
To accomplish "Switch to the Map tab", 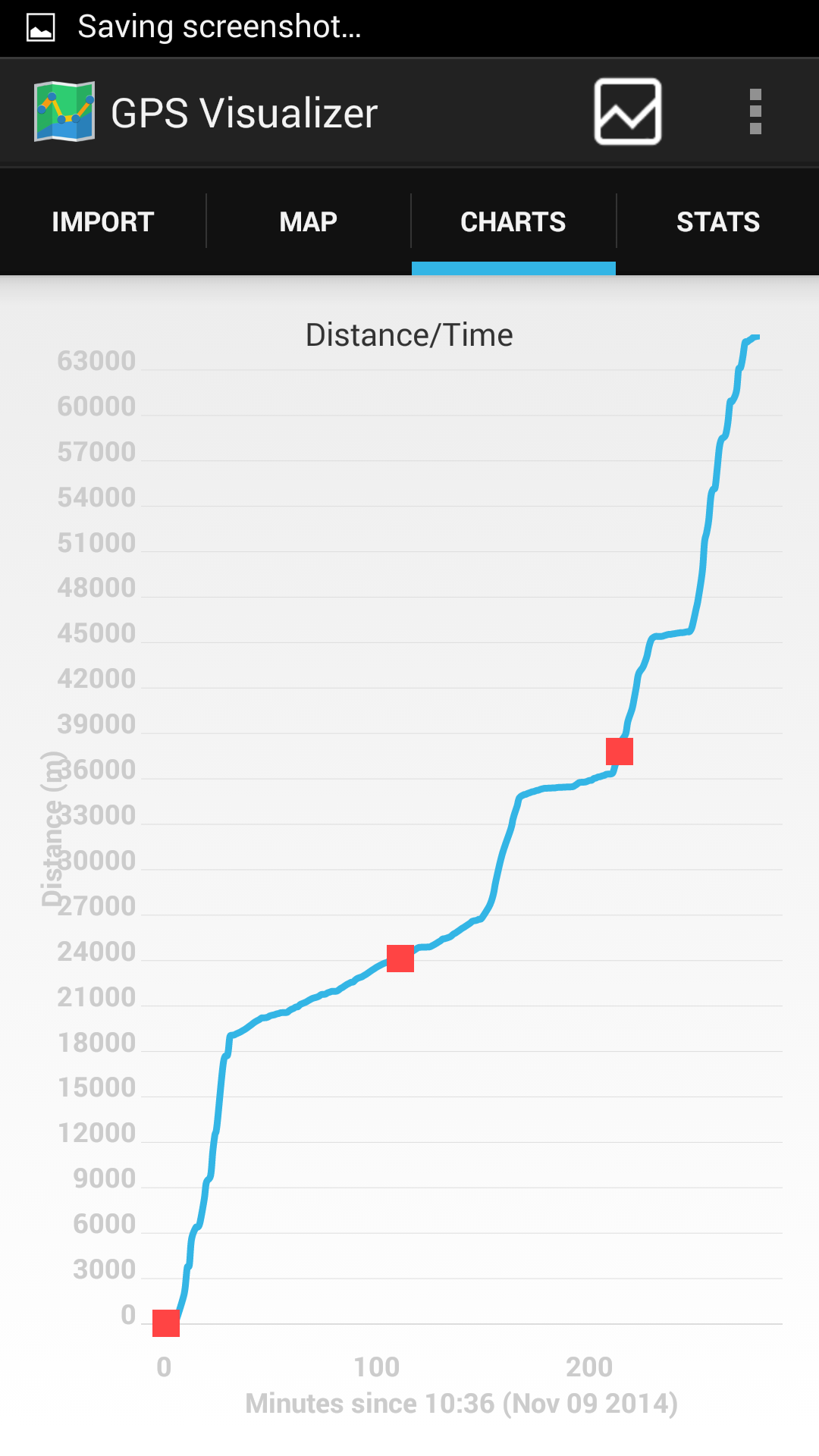I will [x=308, y=221].
